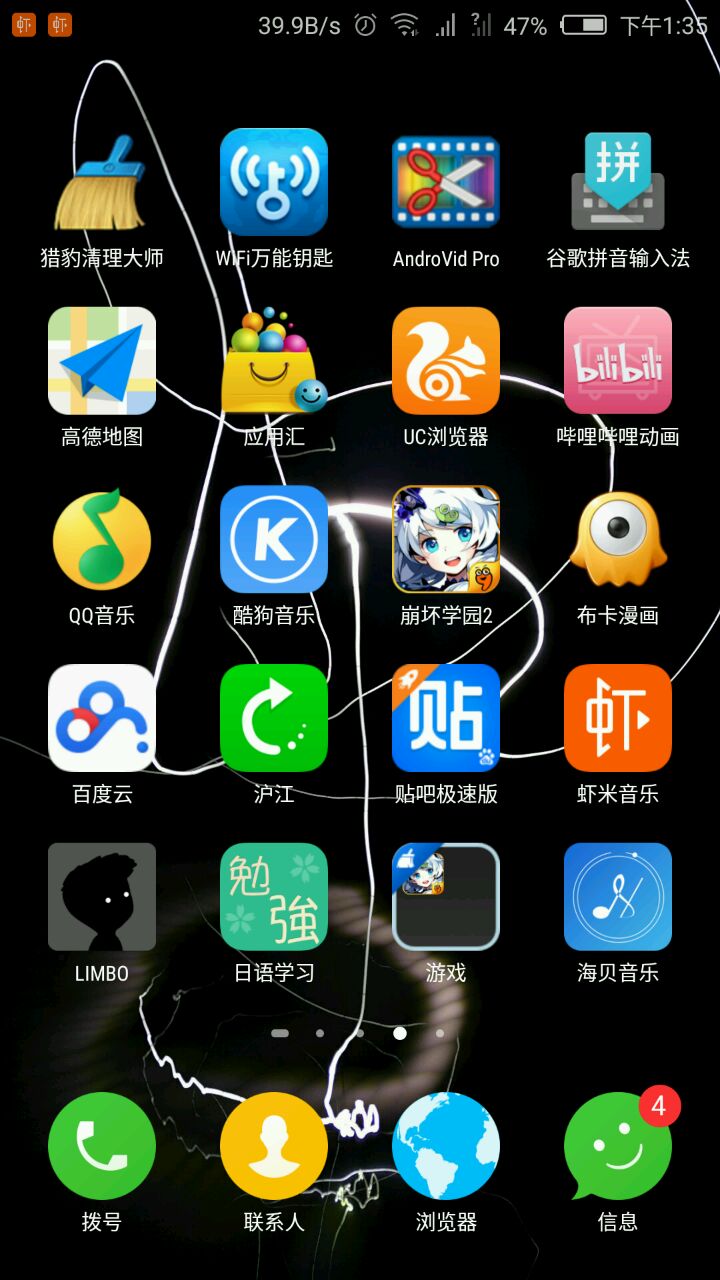Screen dimensions: 720x1280
Task: Open the 游戏 folder
Action: (446, 897)
